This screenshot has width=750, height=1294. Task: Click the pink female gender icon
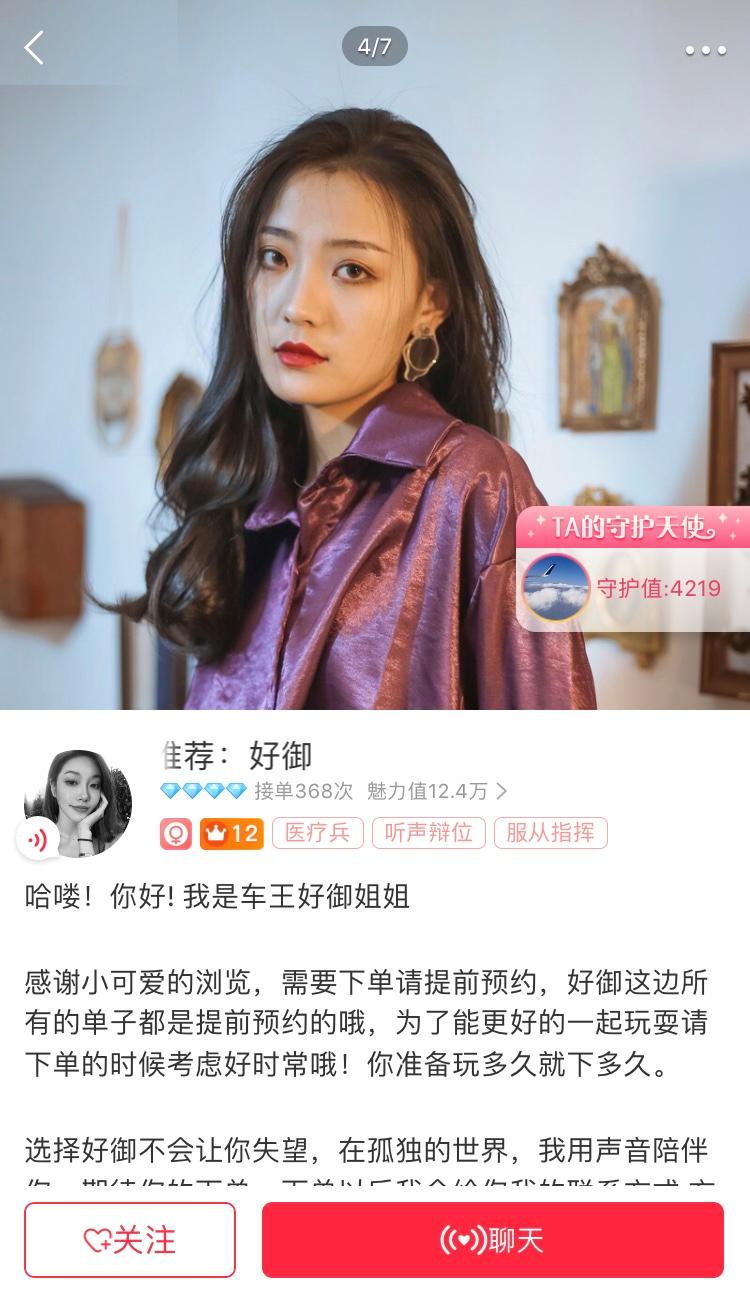(x=178, y=833)
